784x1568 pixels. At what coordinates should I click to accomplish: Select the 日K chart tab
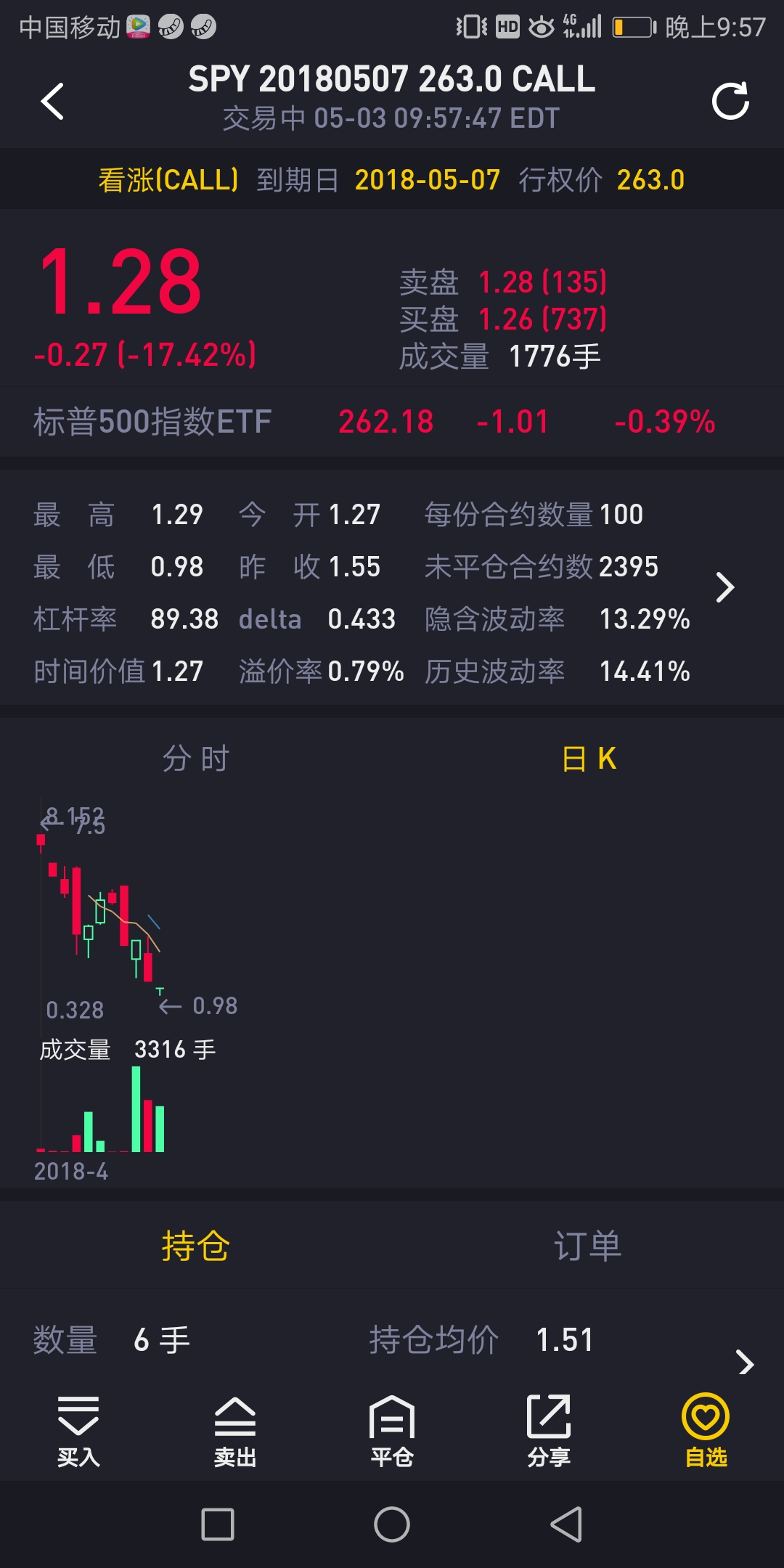pos(589,759)
